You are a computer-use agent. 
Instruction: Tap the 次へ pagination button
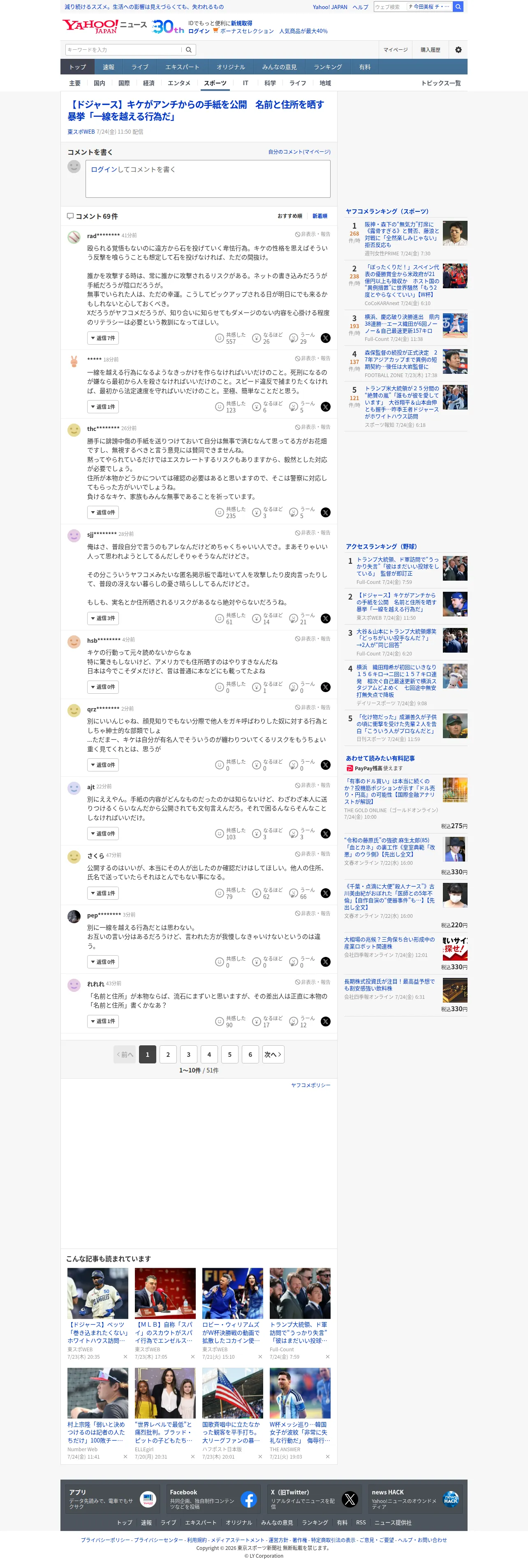[x=273, y=1055]
